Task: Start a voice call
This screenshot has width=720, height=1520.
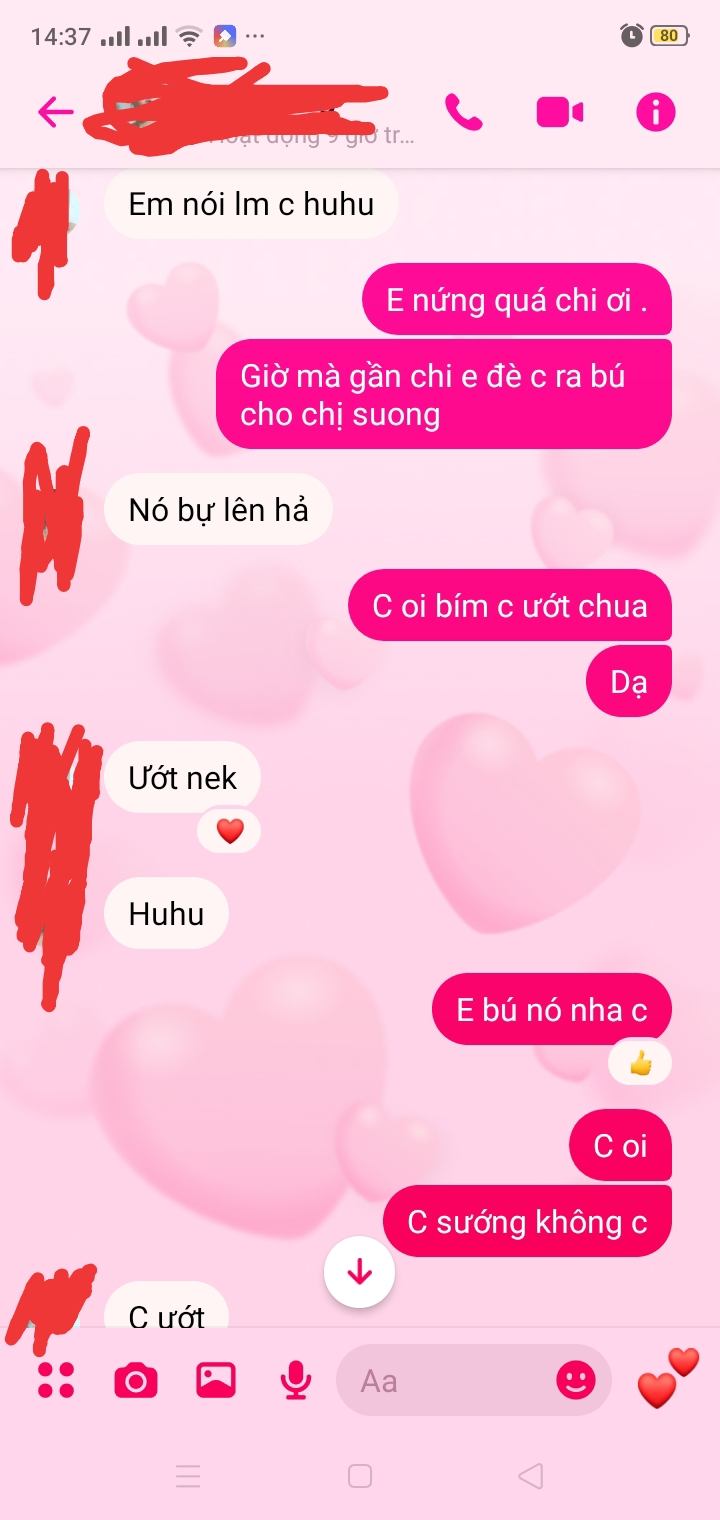Action: (x=463, y=112)
